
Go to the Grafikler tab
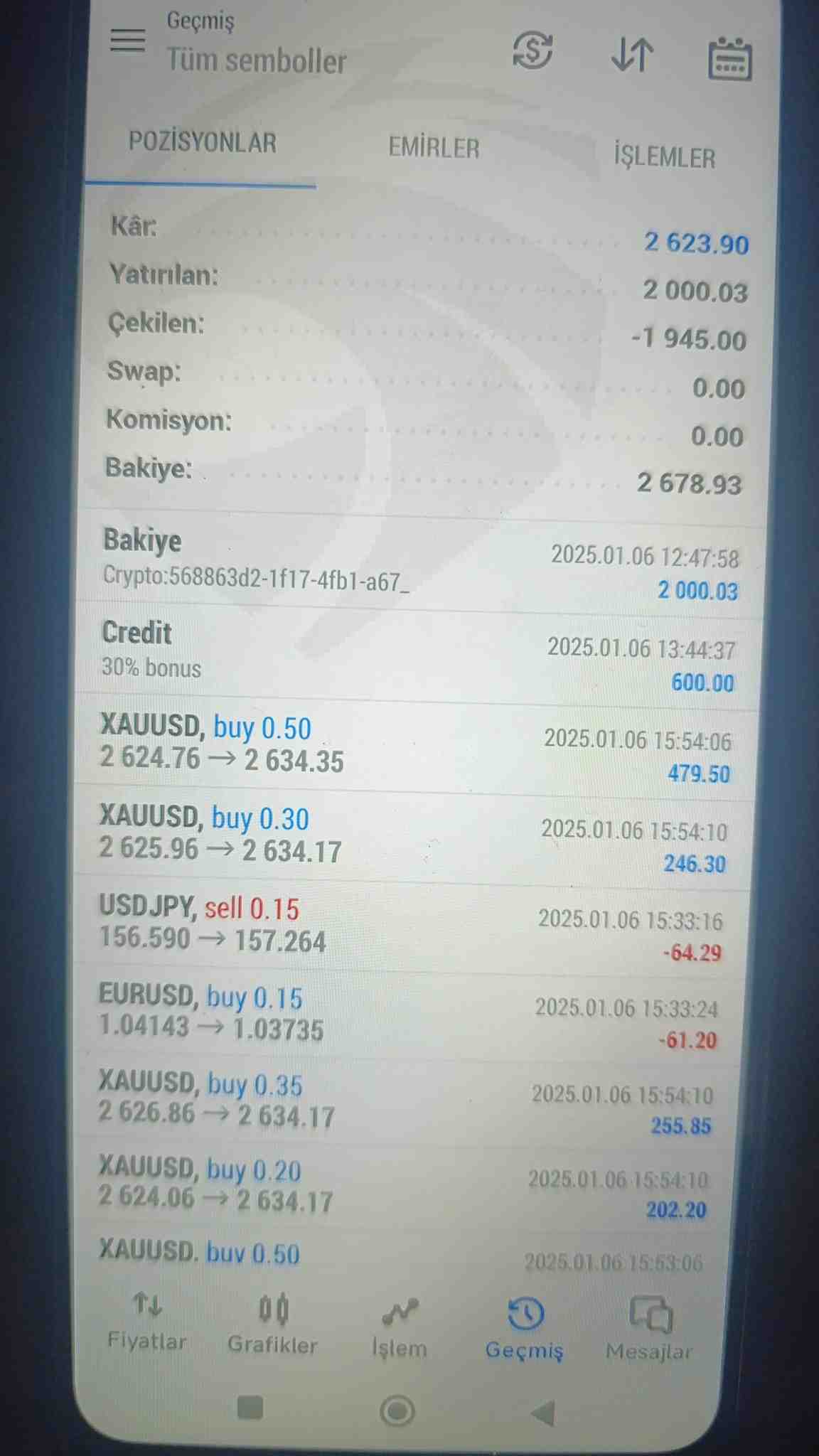pyautogui.click(x=272, y=1324)
